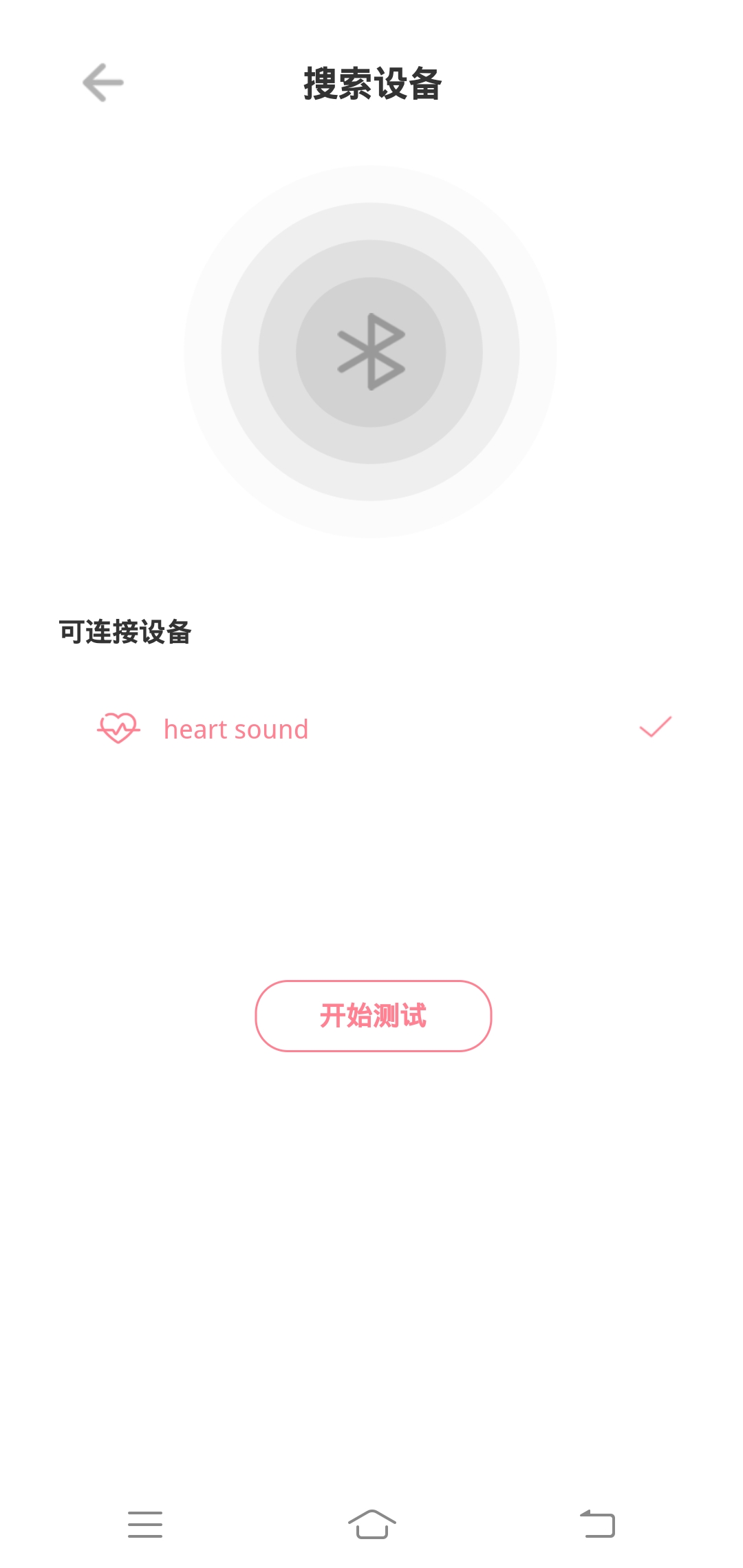The image size is (743, 1568).
Task: Open recent apps from navigation bar
Action: (x=145, y=1524)
